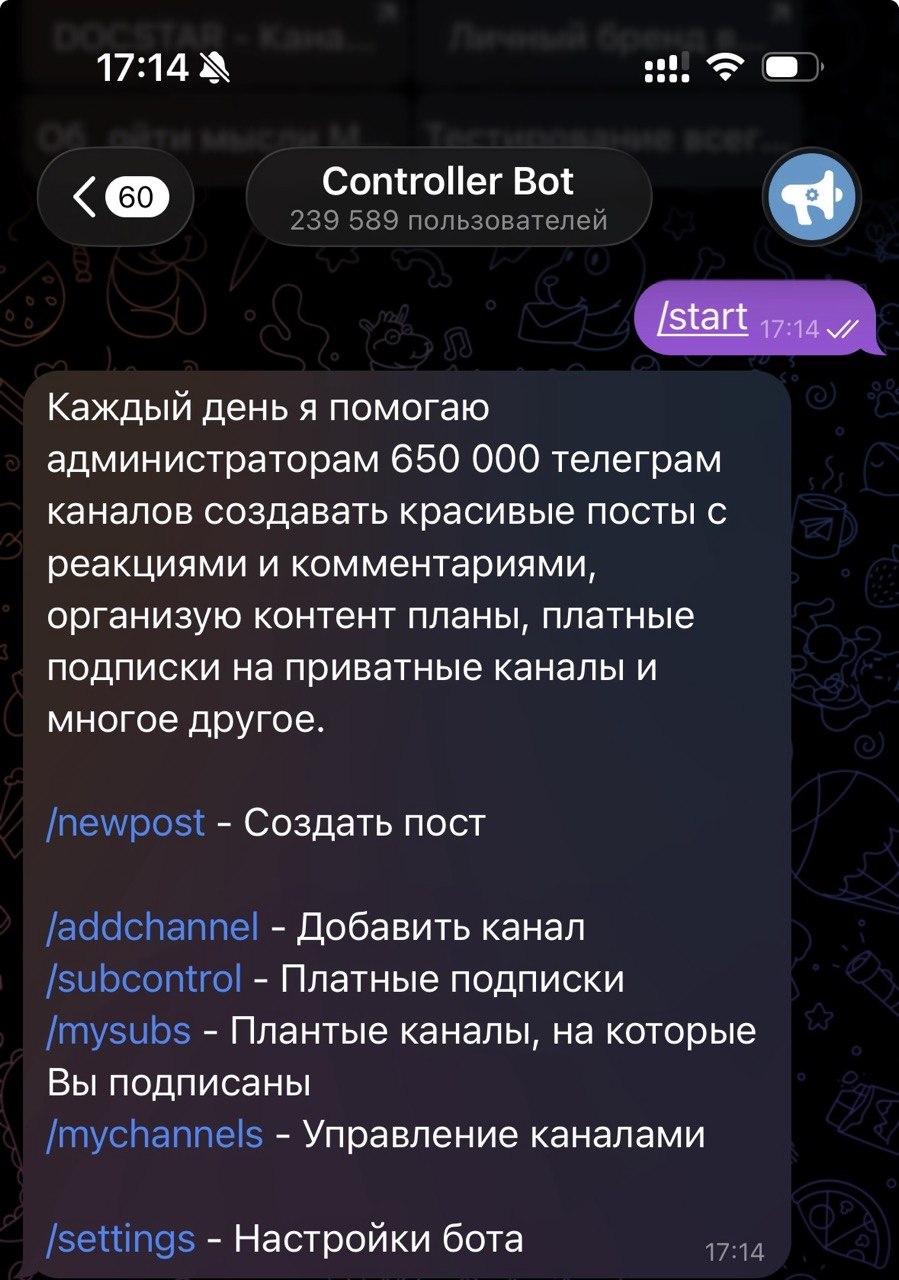Run the /subcontrol command
899x1280 pixels.
pyautogui.click(x=144, y=978)
